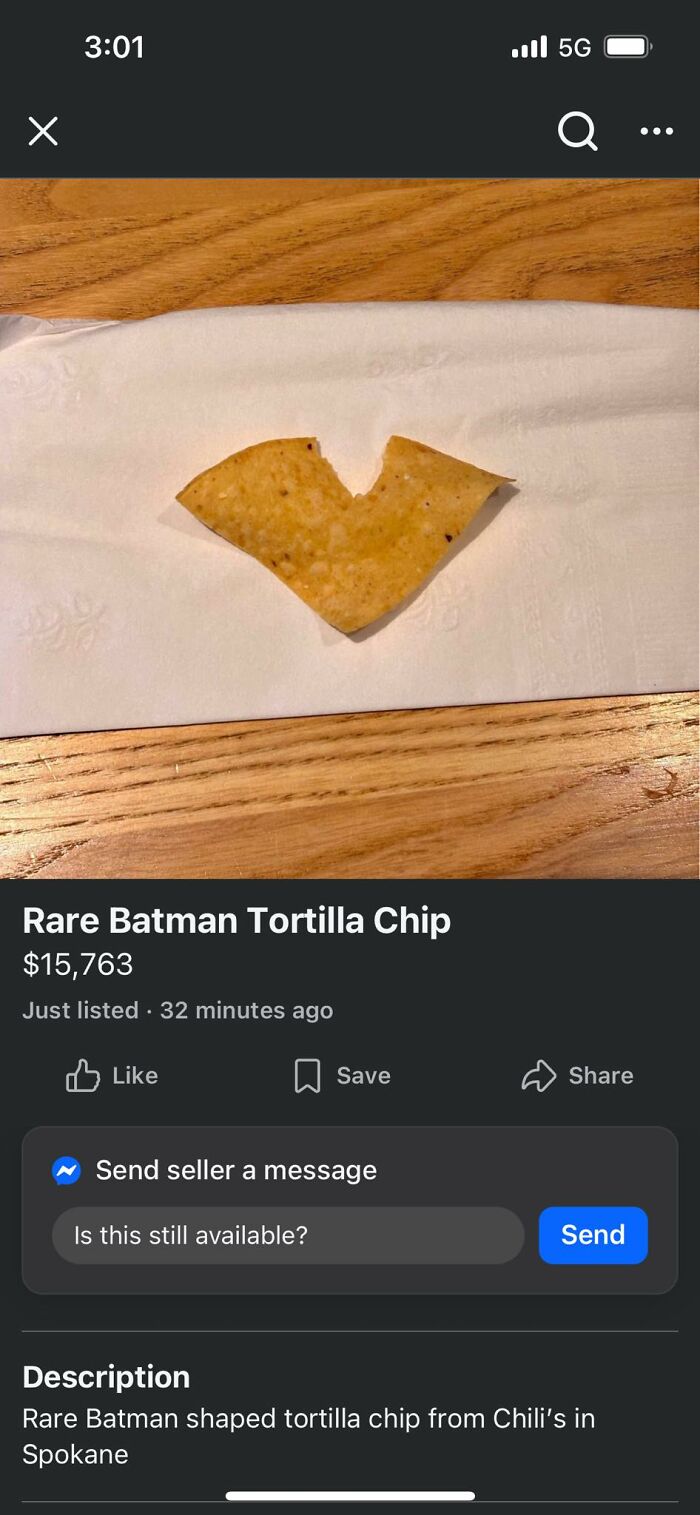Edit the 'Is this still available?' message field

tap(288, 1236)
